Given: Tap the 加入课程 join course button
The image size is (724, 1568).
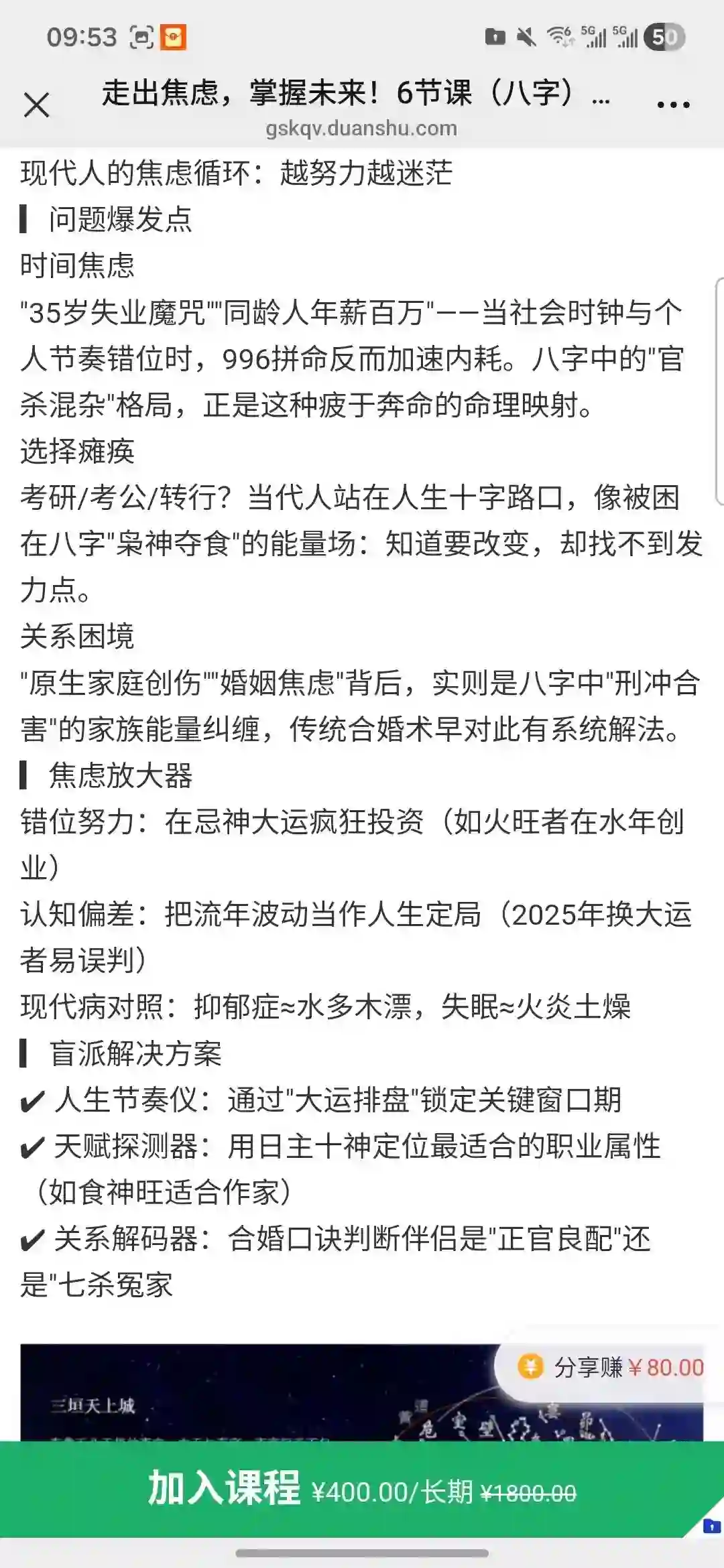Looking at the screenshot, I should point(362,1489).
